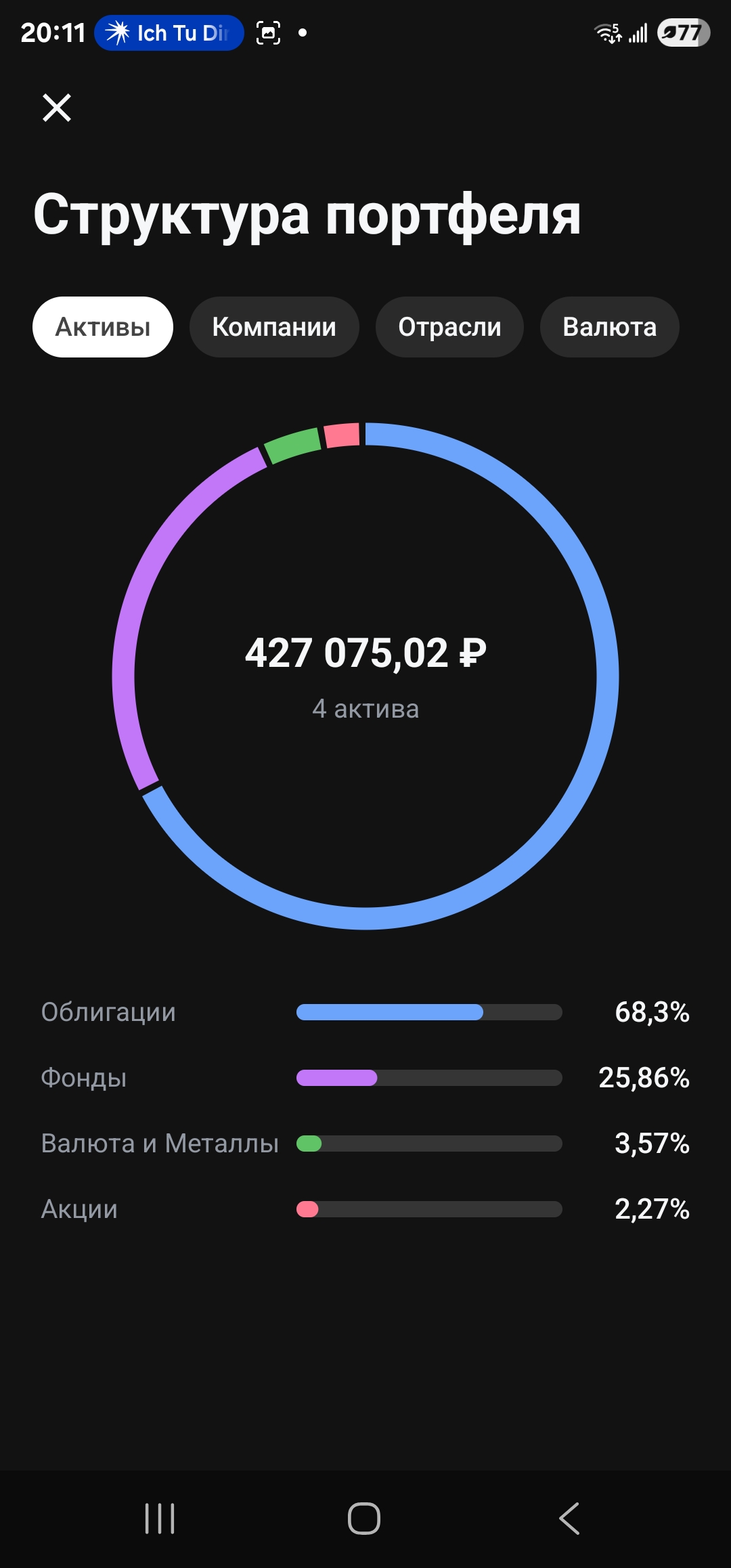Open the Акции row
This screenshot has width=731, height=1568.
365,1209
